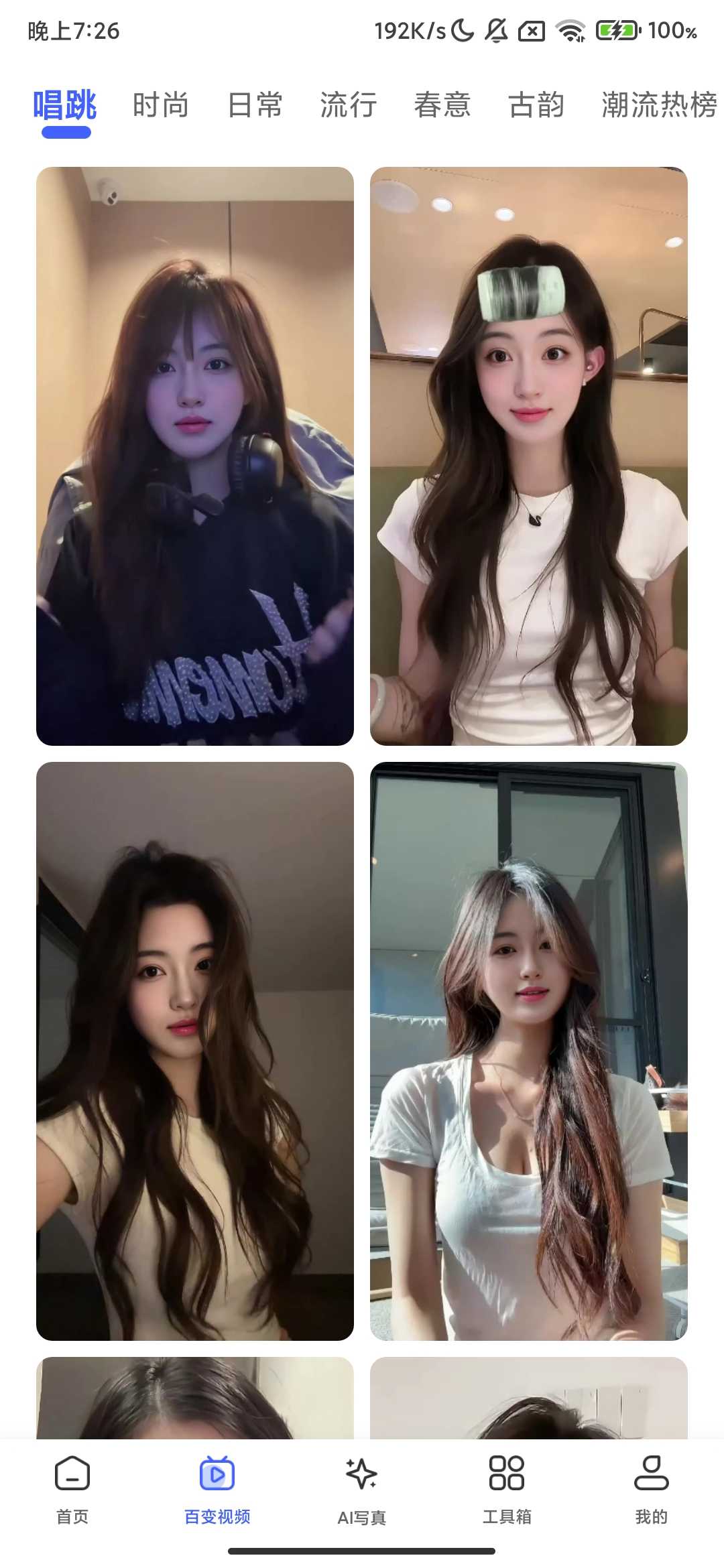Screen dimensions: 724x1568
Task: Open the template filmed by the glass doors
Action: [529, 1051]
